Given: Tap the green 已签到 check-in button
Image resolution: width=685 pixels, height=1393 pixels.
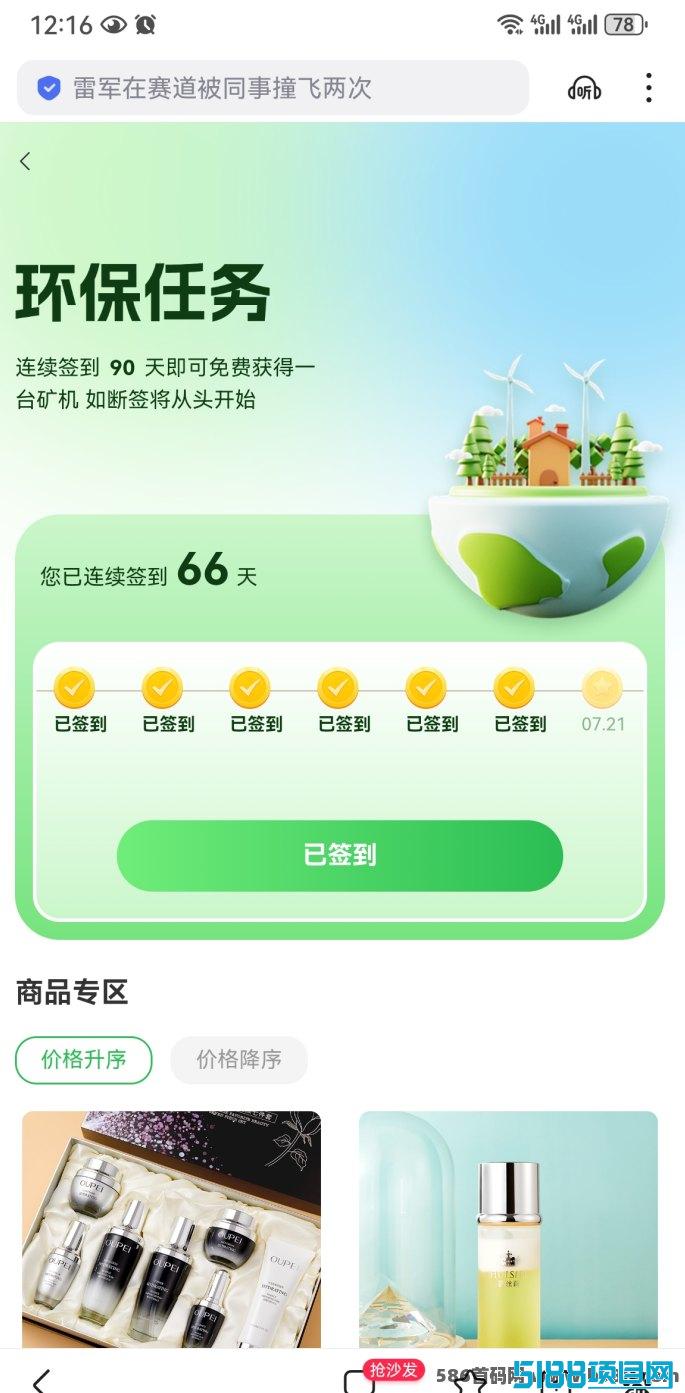Looking at the screenshot, I should click(340, 856).
